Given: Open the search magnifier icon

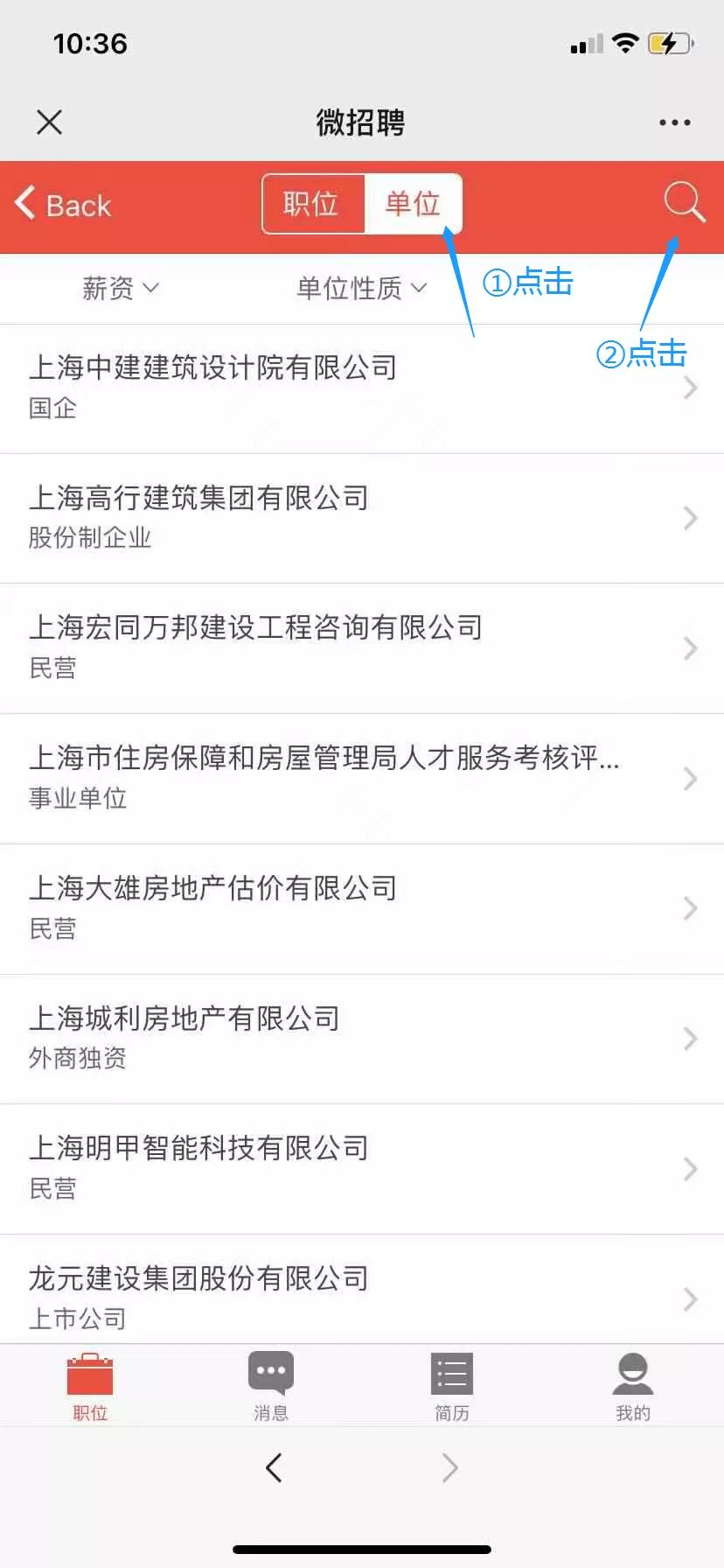Looking at the screenshot, I should [x=686, y=203].
